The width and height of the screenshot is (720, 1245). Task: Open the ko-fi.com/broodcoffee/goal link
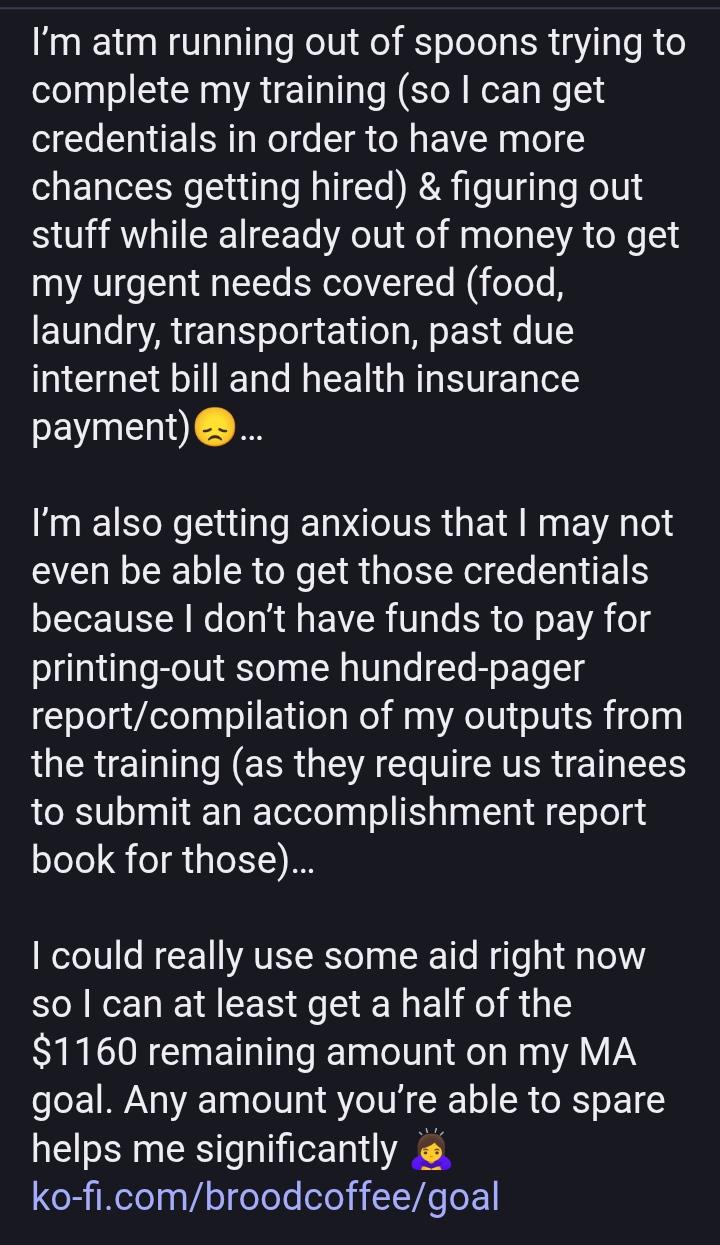[265, 1197]
